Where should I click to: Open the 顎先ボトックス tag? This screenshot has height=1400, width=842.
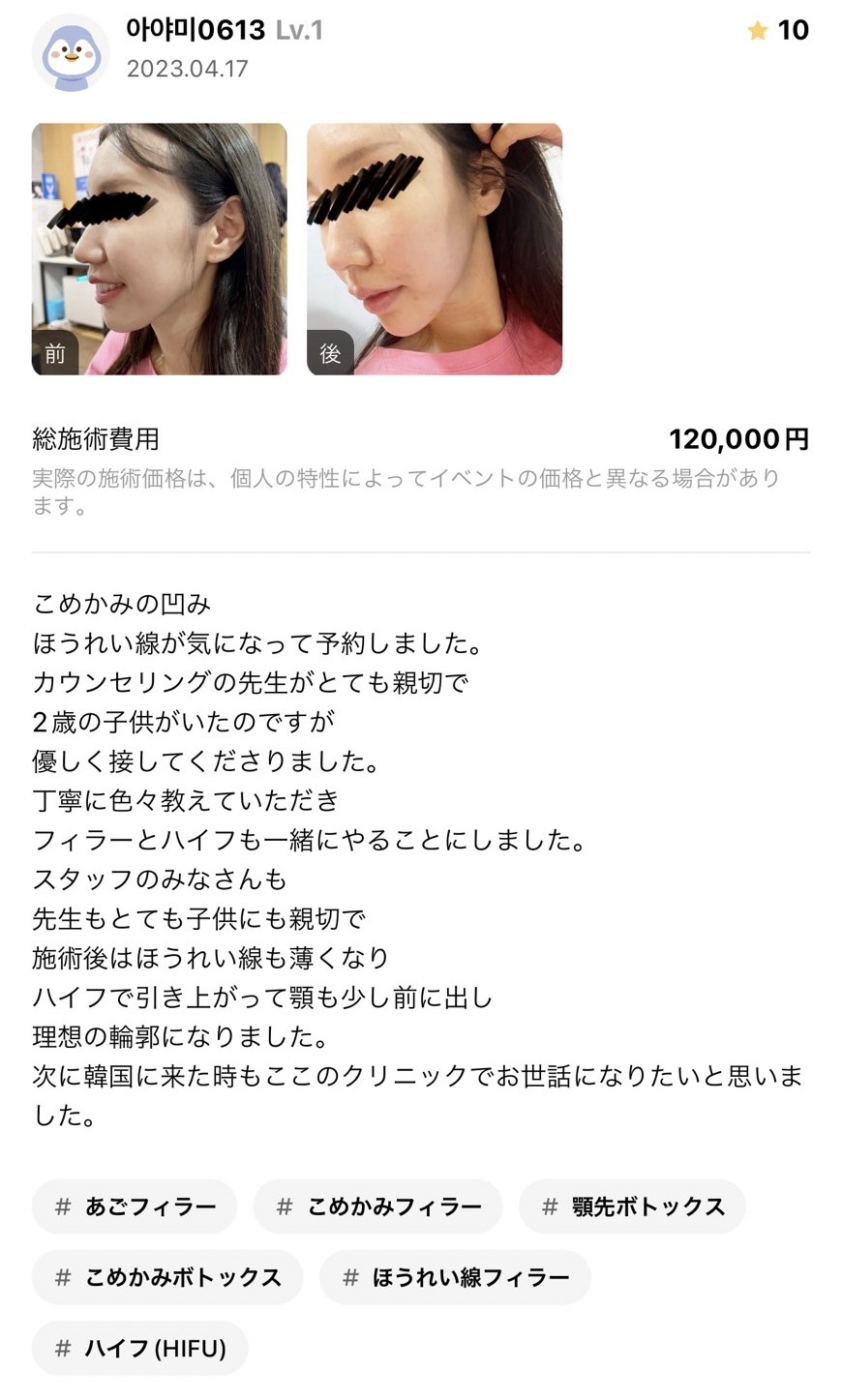(x=633, y=1206)
